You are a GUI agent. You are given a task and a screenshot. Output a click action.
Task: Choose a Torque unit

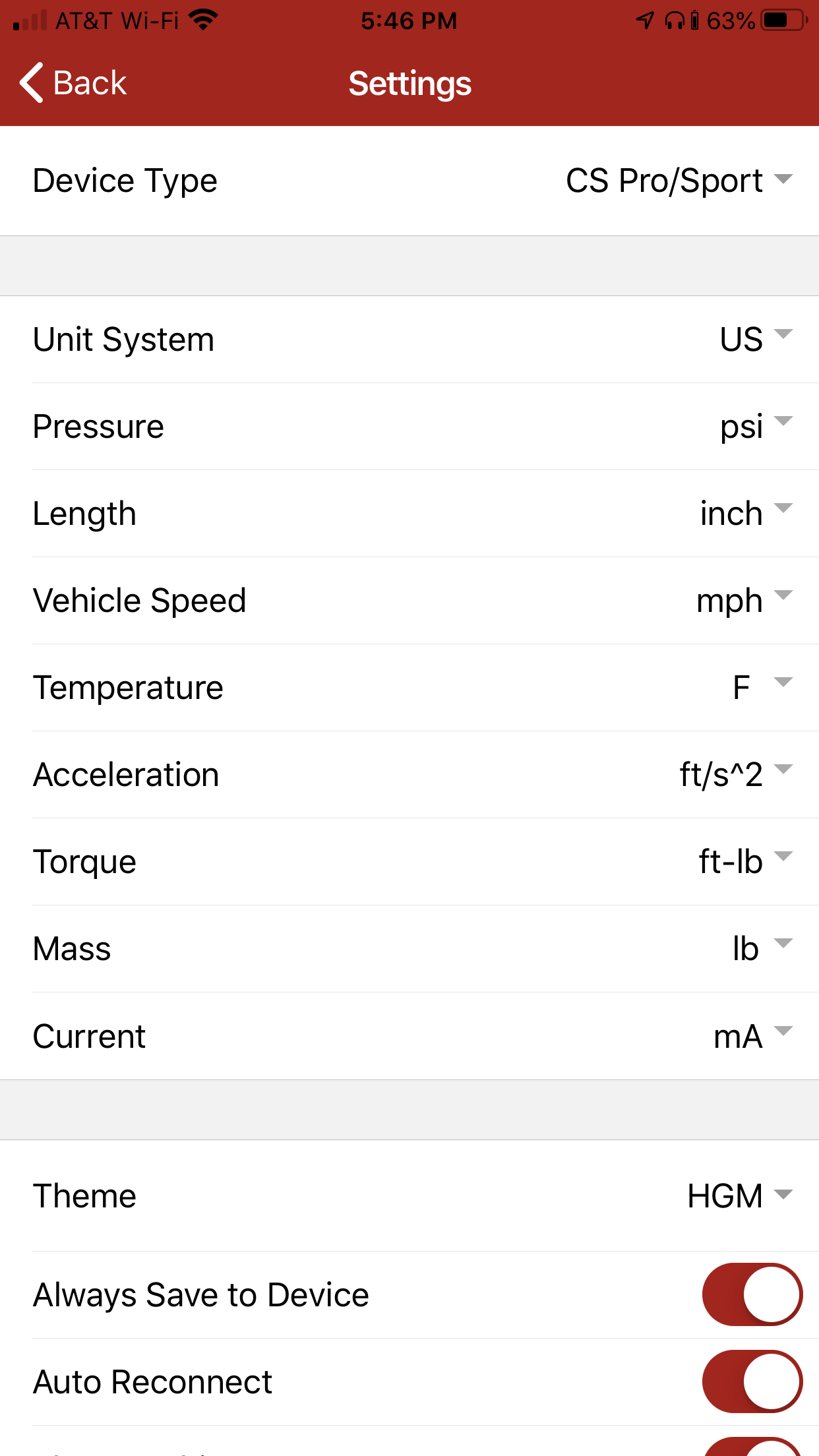[x=745, y=861]
